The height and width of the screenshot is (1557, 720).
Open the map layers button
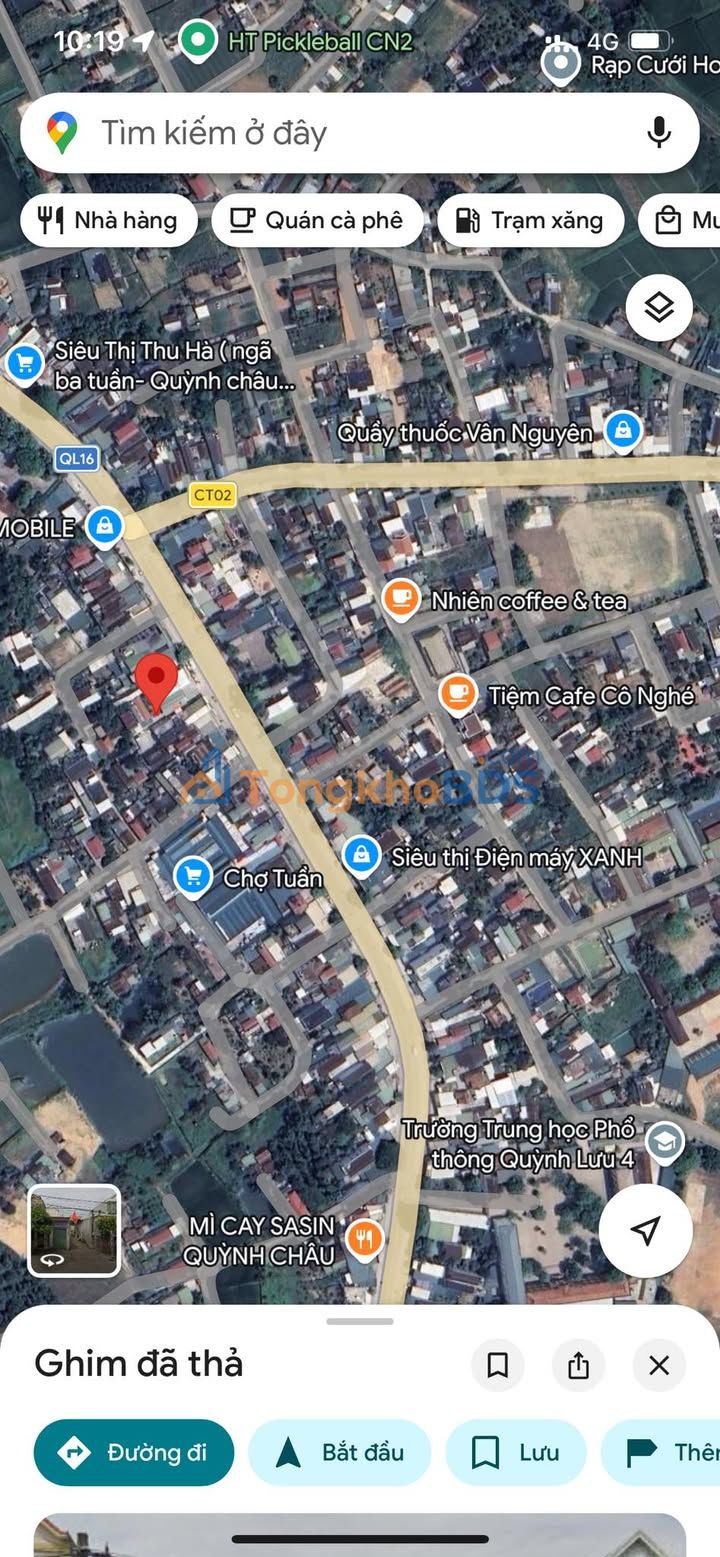(x=659, y=308)
